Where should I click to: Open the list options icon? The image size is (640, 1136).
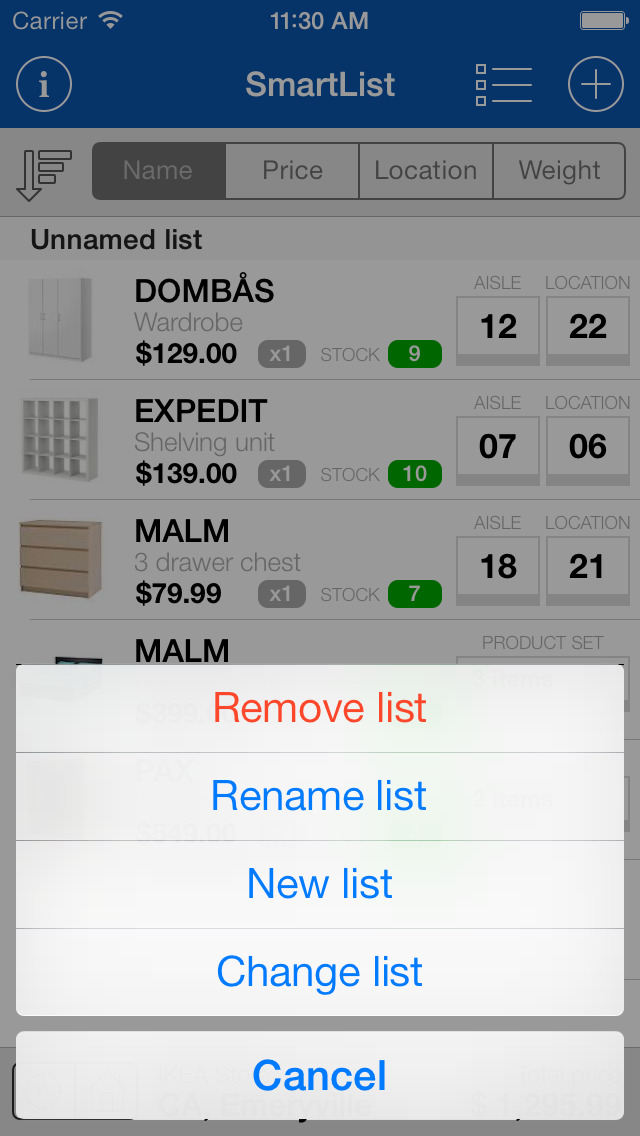coord(504,84)
